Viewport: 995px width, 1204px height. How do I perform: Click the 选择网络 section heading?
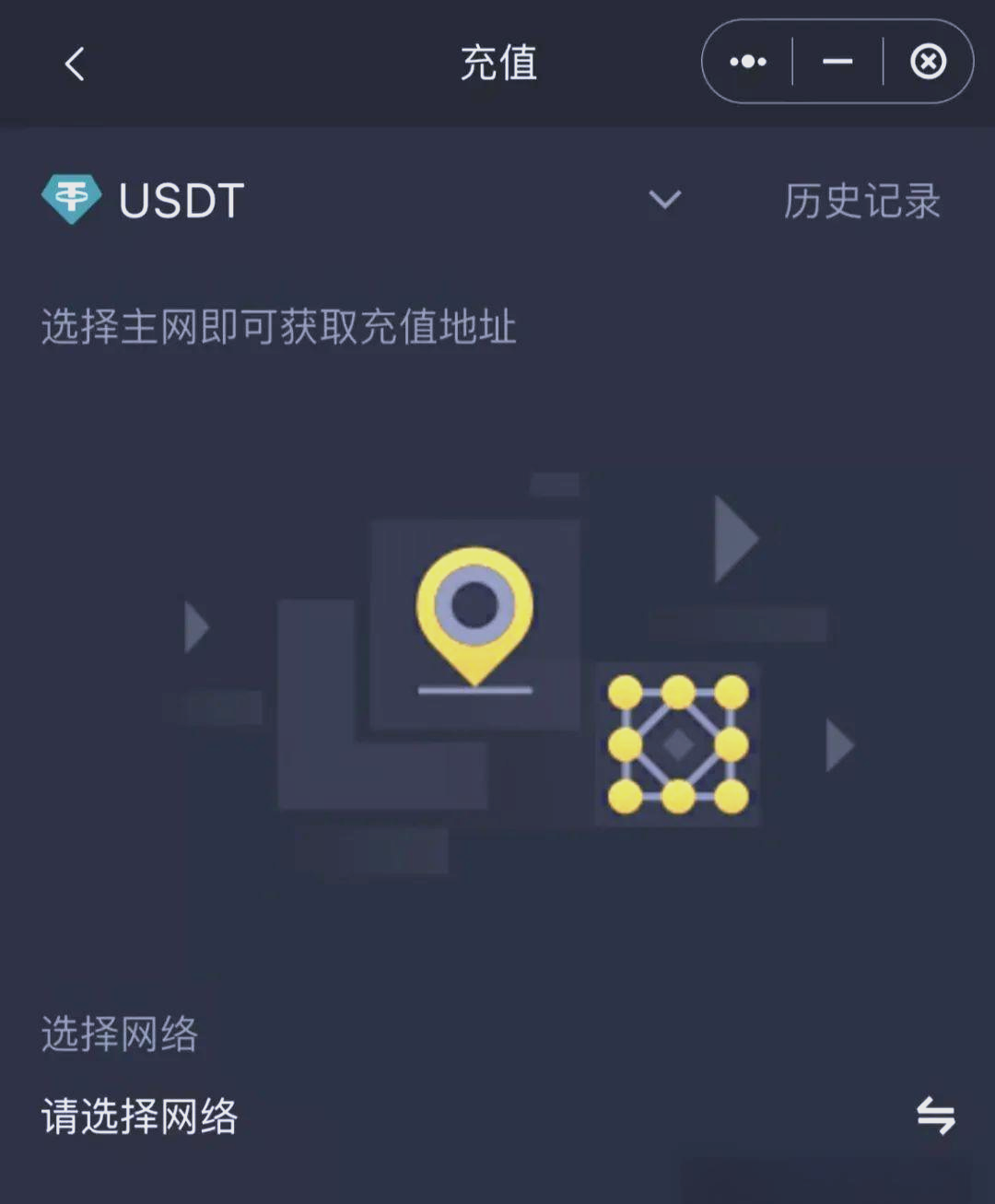coord(121,1034)
